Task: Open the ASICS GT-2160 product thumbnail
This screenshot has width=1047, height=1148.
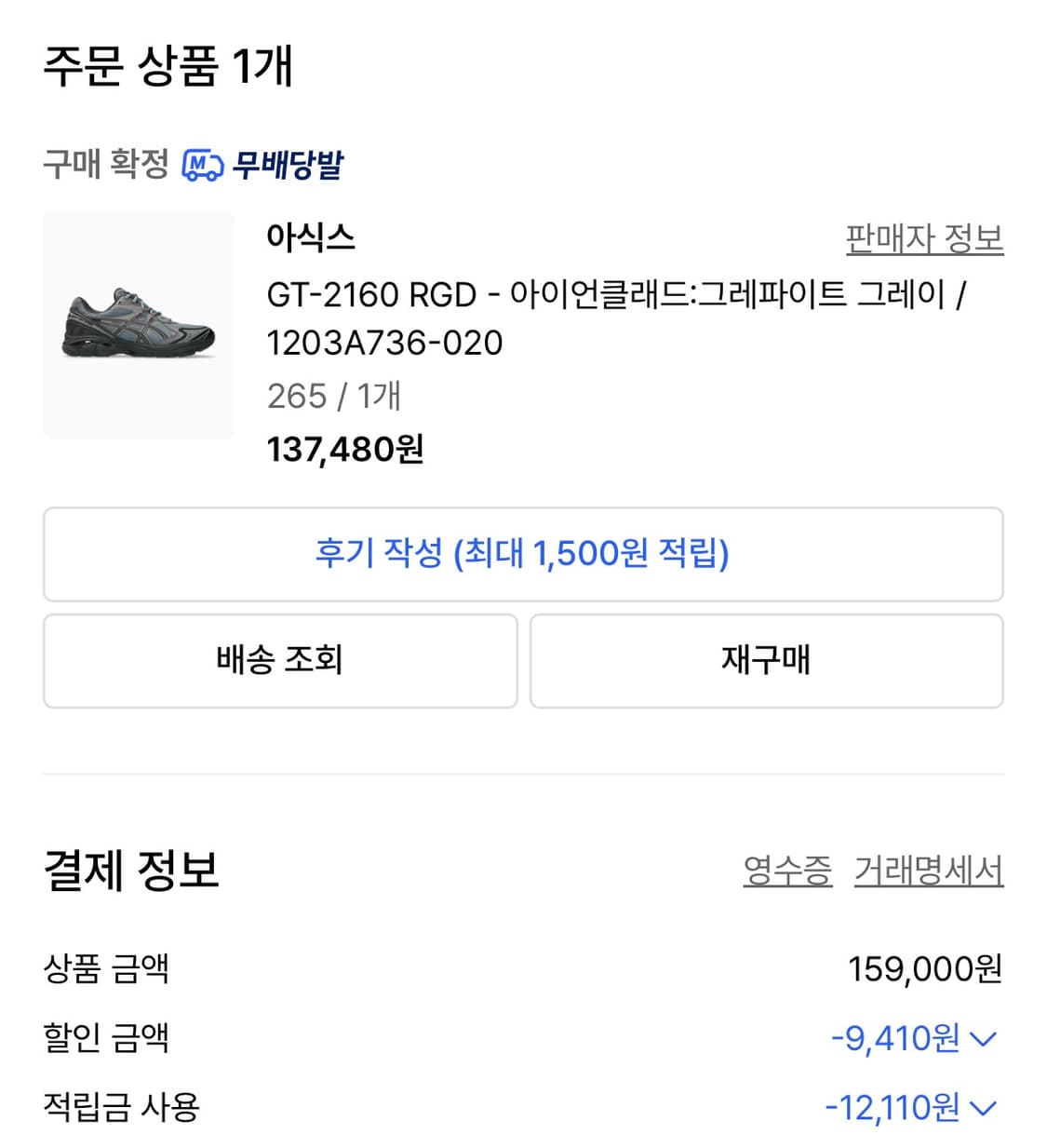Action: (140, 324)
